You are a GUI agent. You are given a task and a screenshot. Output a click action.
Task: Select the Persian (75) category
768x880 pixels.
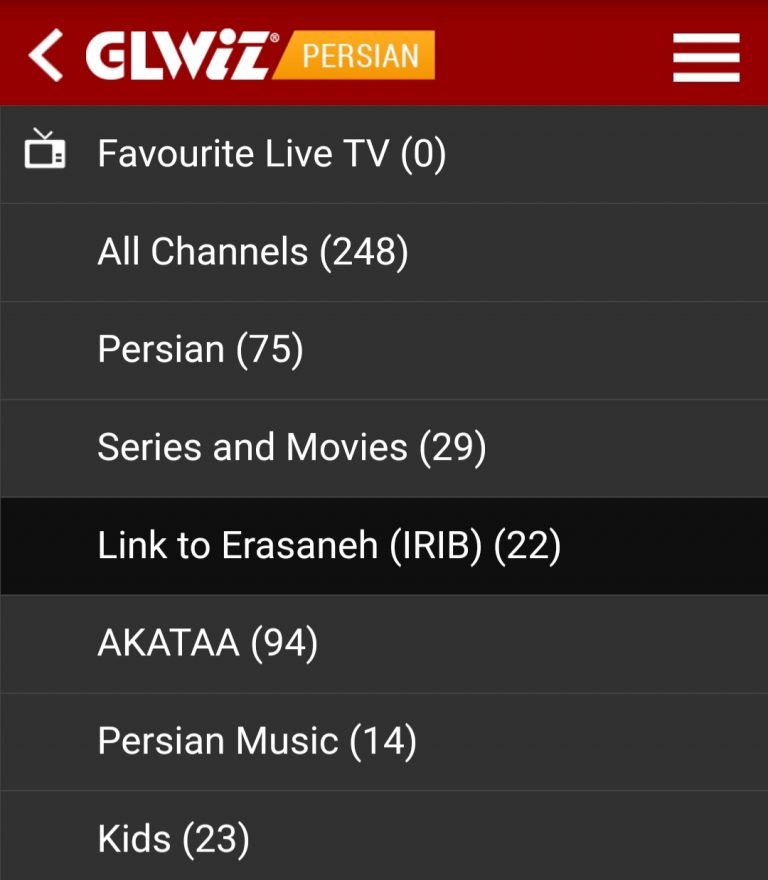(200, 350)
